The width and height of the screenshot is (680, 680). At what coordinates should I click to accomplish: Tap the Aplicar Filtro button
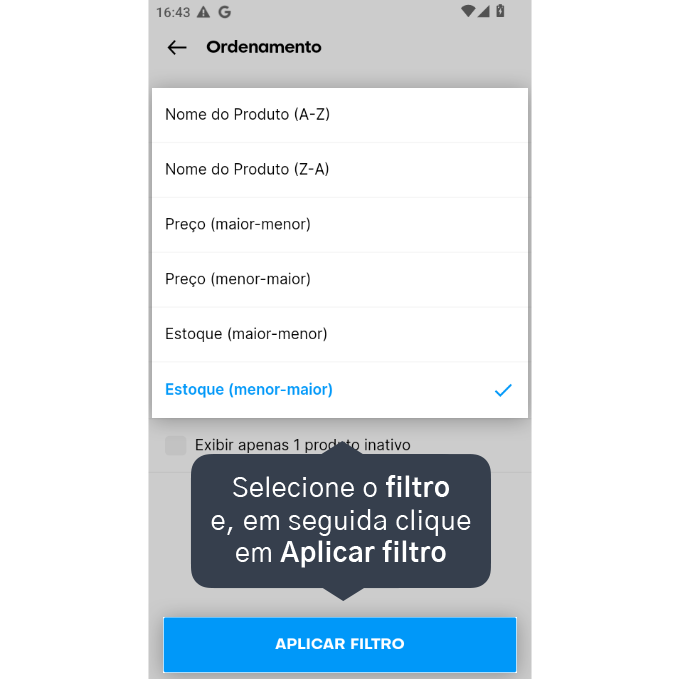[339, 644]
